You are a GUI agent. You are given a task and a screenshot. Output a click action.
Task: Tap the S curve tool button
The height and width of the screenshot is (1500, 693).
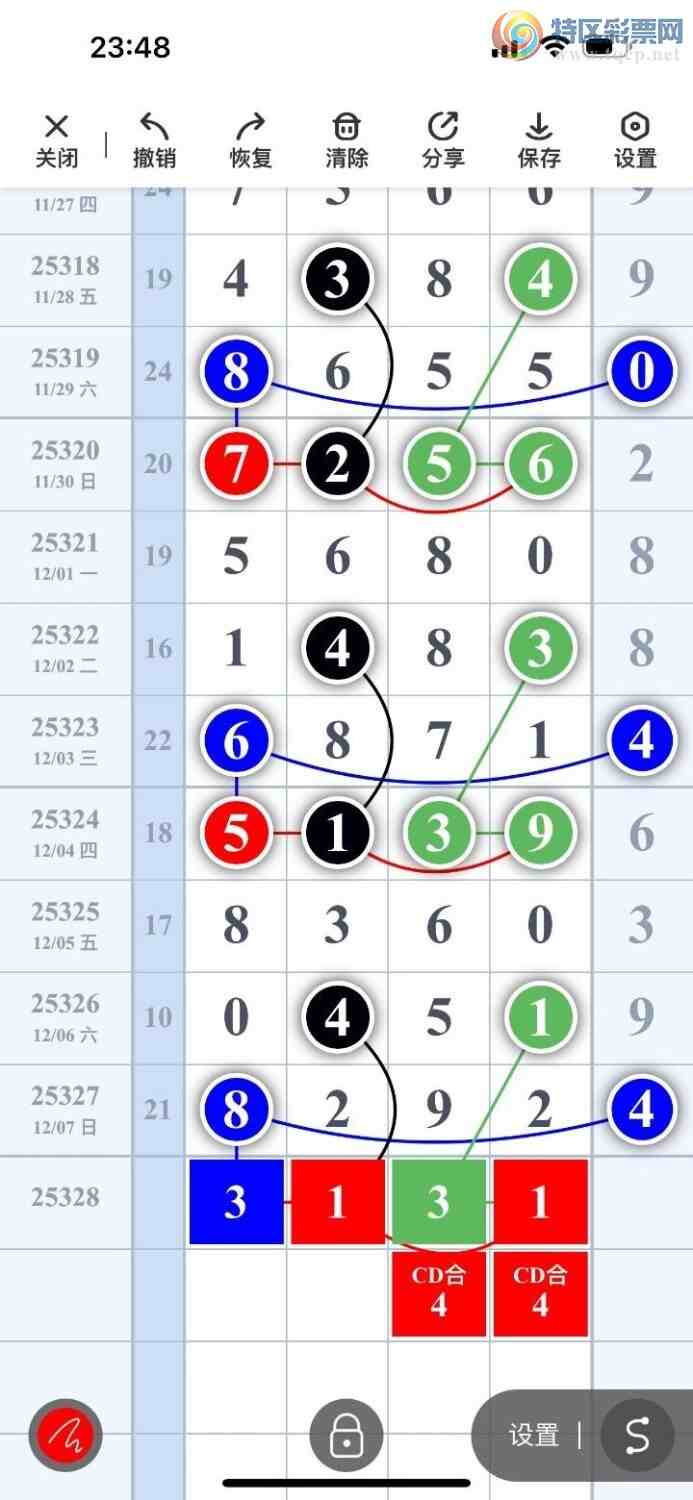[x=637, y=1436]
